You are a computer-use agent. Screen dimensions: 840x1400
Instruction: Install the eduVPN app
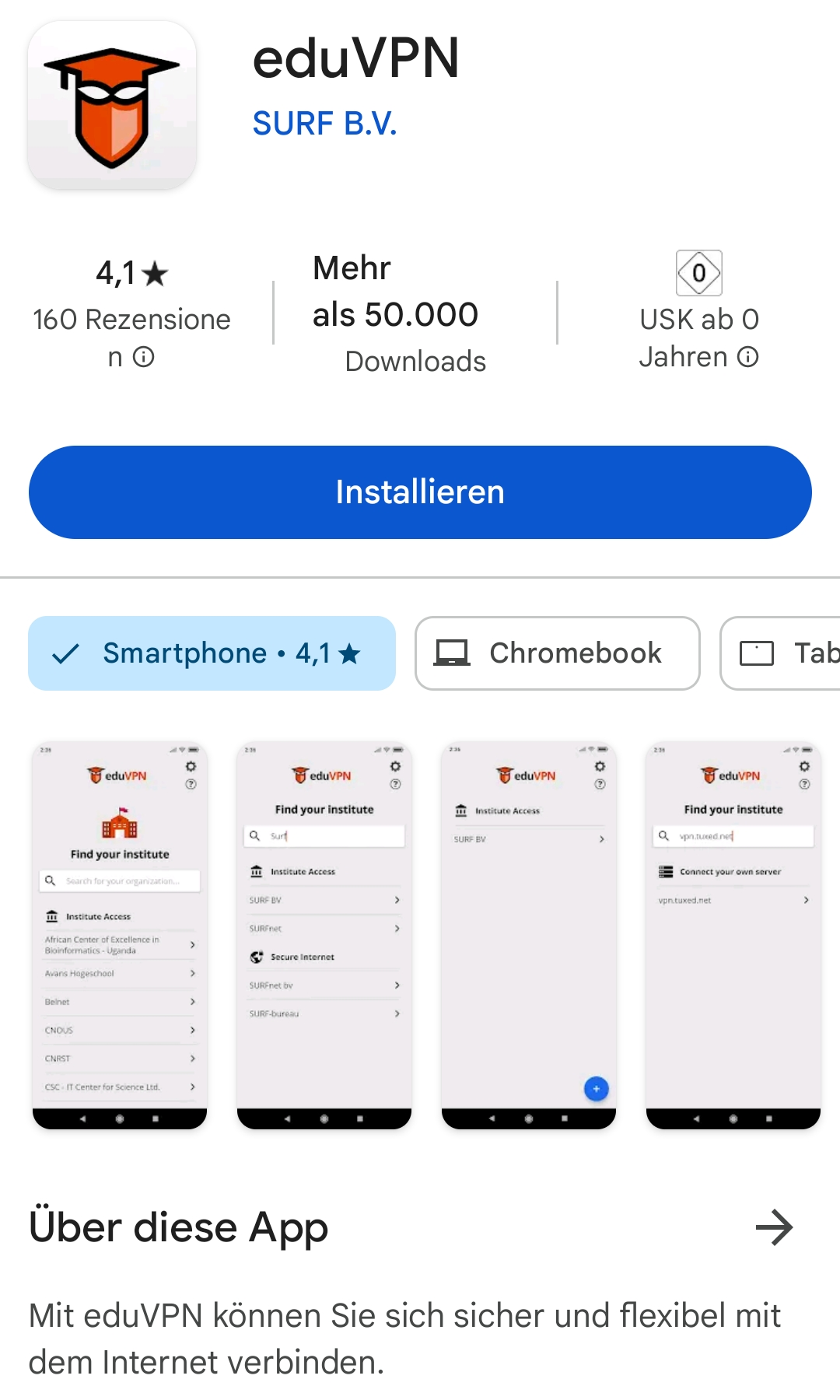(420, 492)
